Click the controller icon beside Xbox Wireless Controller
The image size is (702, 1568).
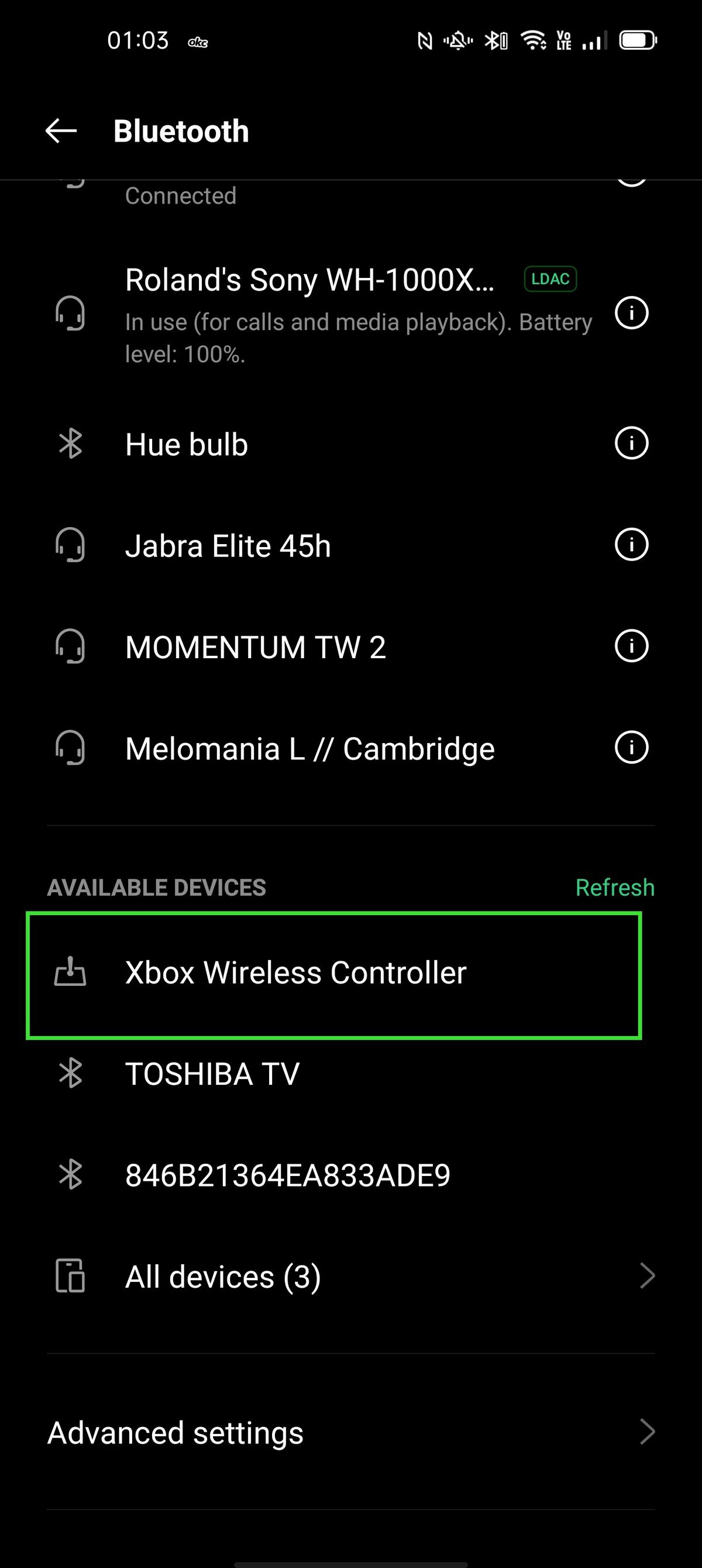[x=71, y=972]
